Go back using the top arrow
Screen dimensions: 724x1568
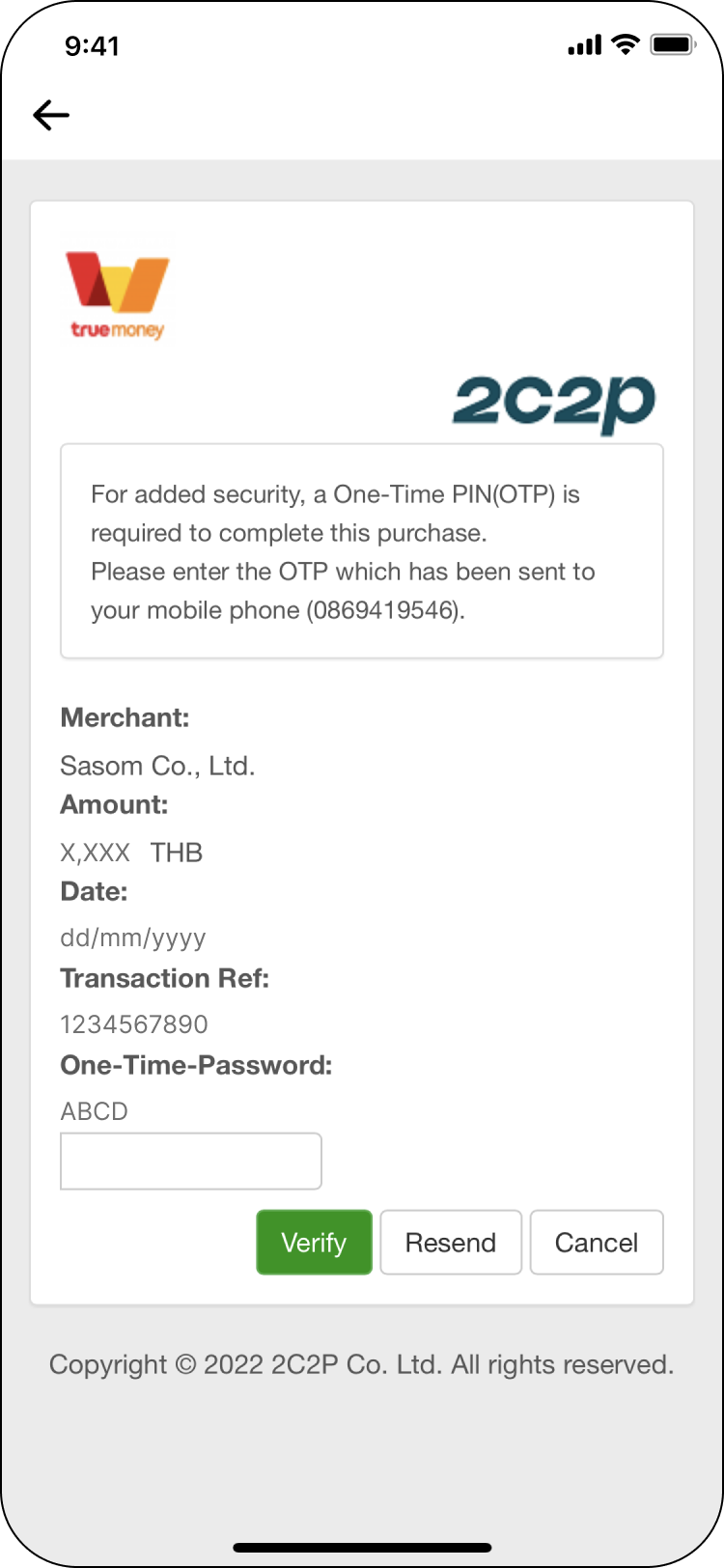coord(51,115)
